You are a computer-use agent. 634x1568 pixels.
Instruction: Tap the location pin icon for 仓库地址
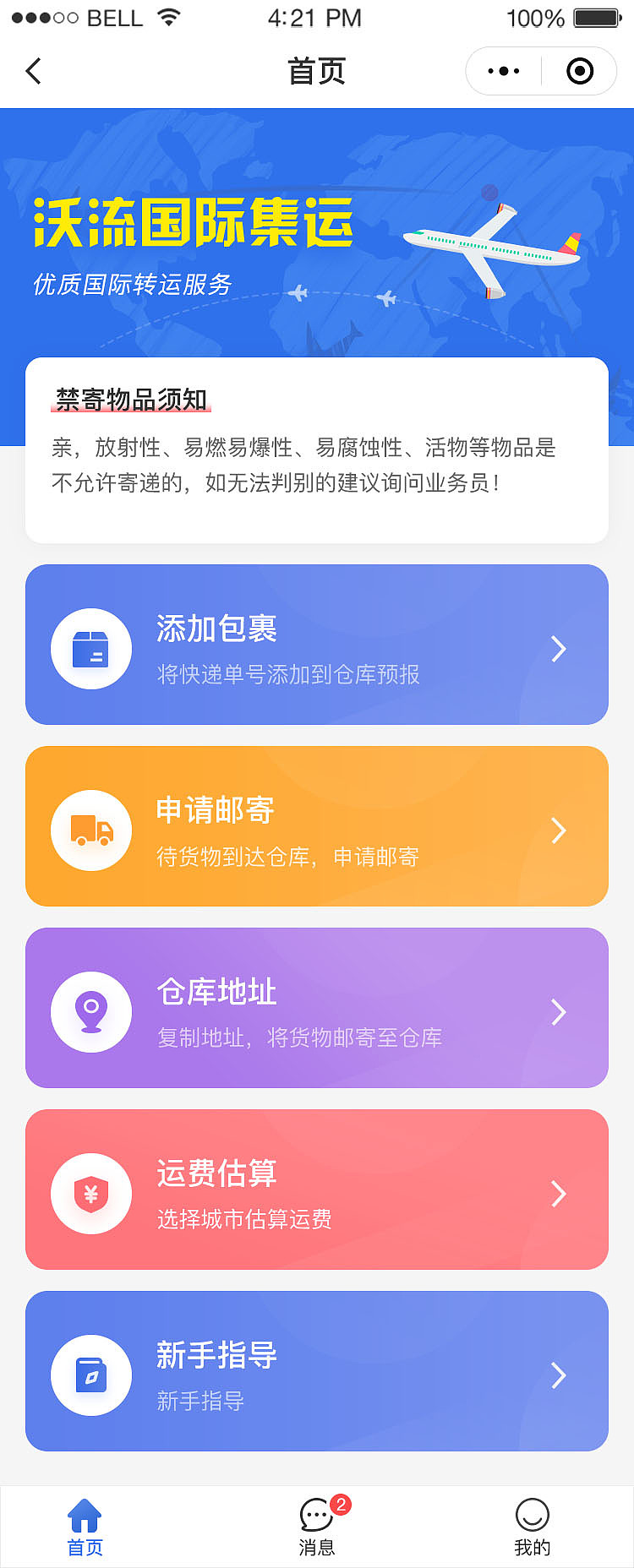click(90, 1011)
